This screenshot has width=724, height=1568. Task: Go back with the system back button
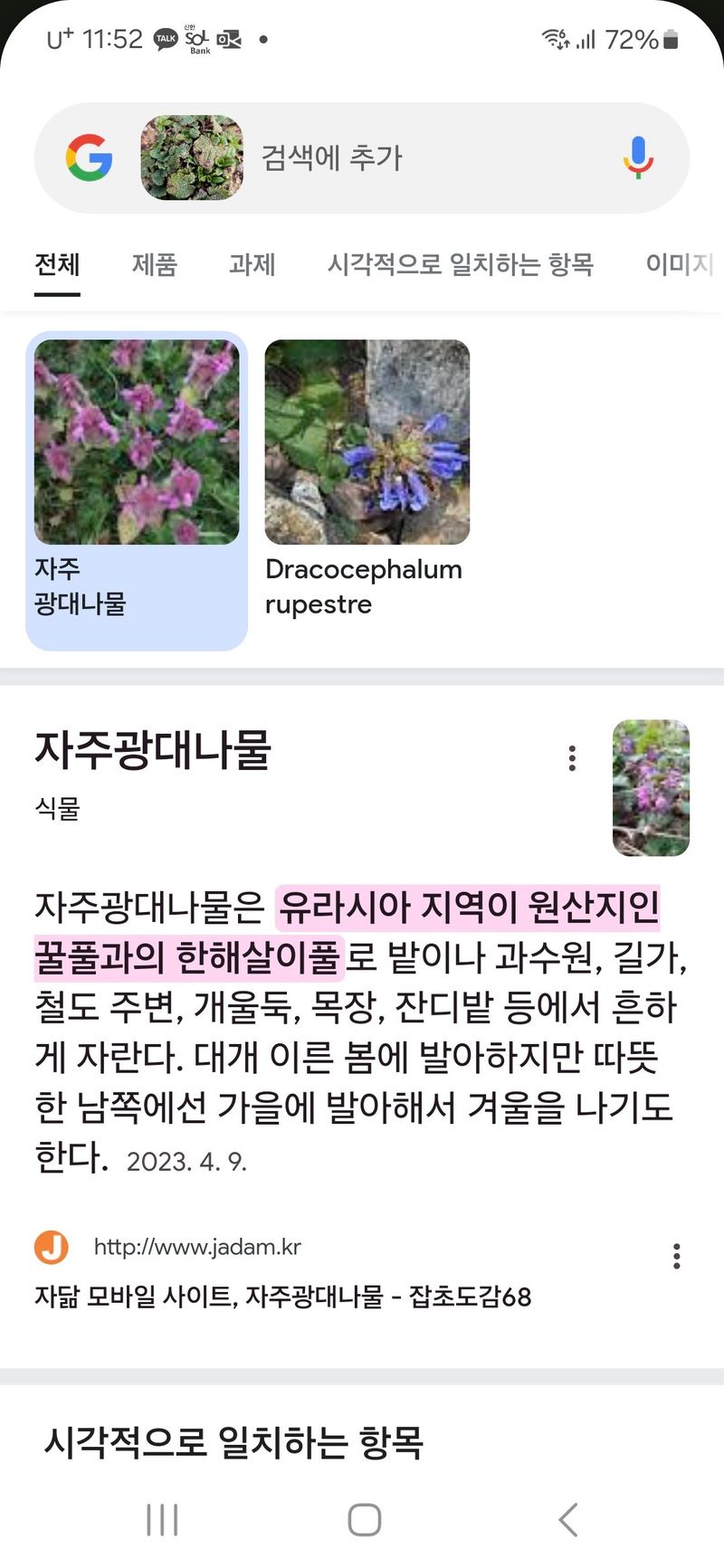tap(567, 1520)
